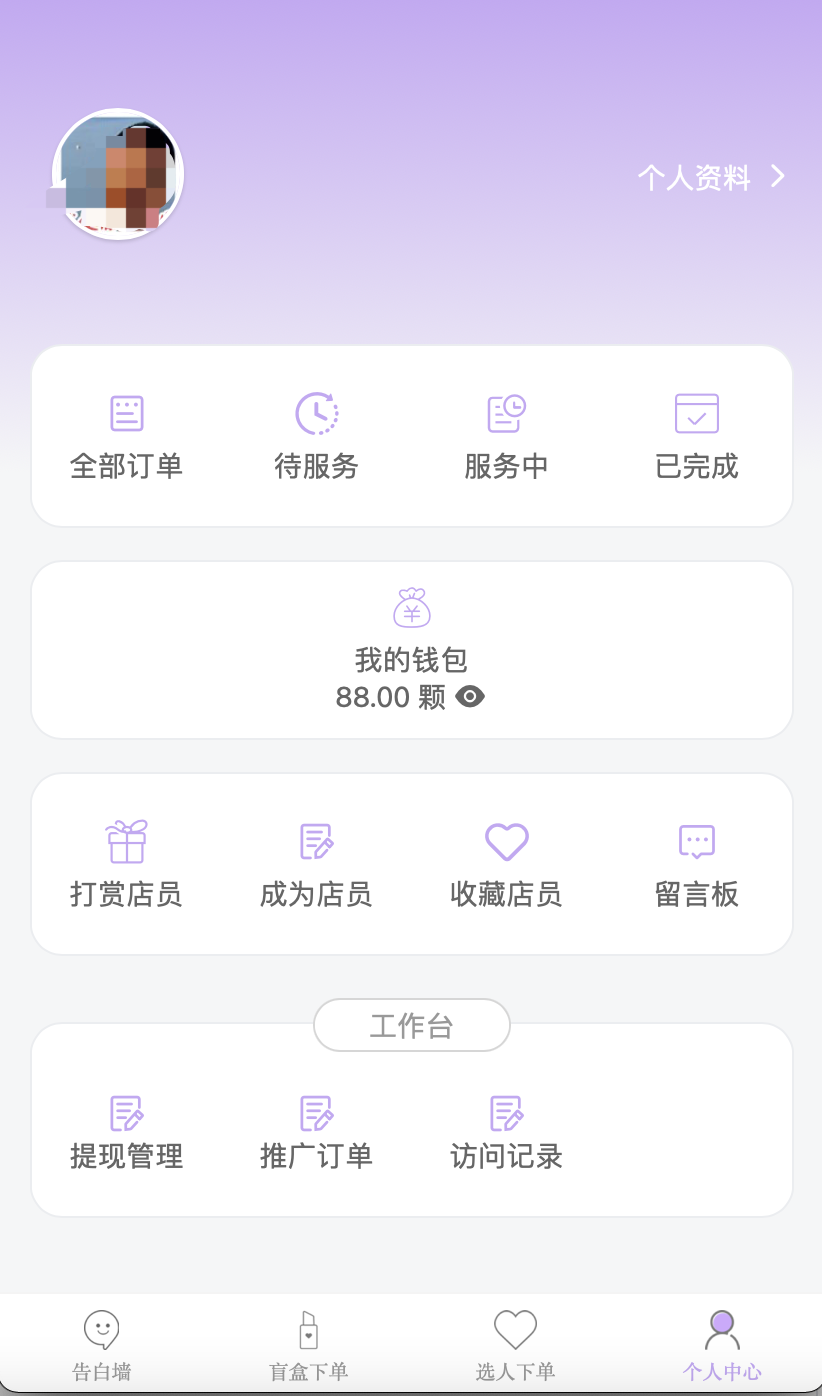
Task: Open 打赏店员 tip staff
Action: click(127, 864)
